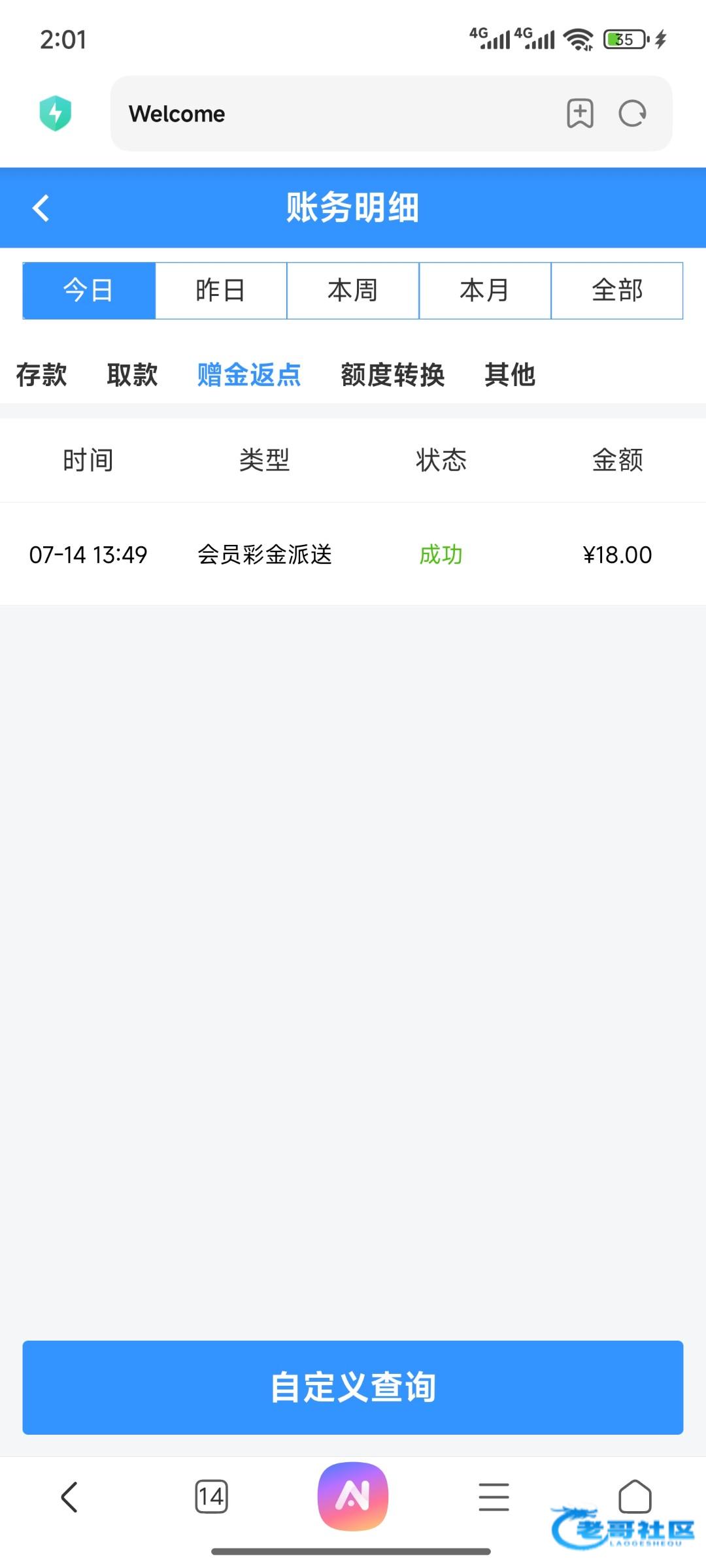Tap the 自定义查询 button
Screen dimensions: 706x1568
(353, 1387)
